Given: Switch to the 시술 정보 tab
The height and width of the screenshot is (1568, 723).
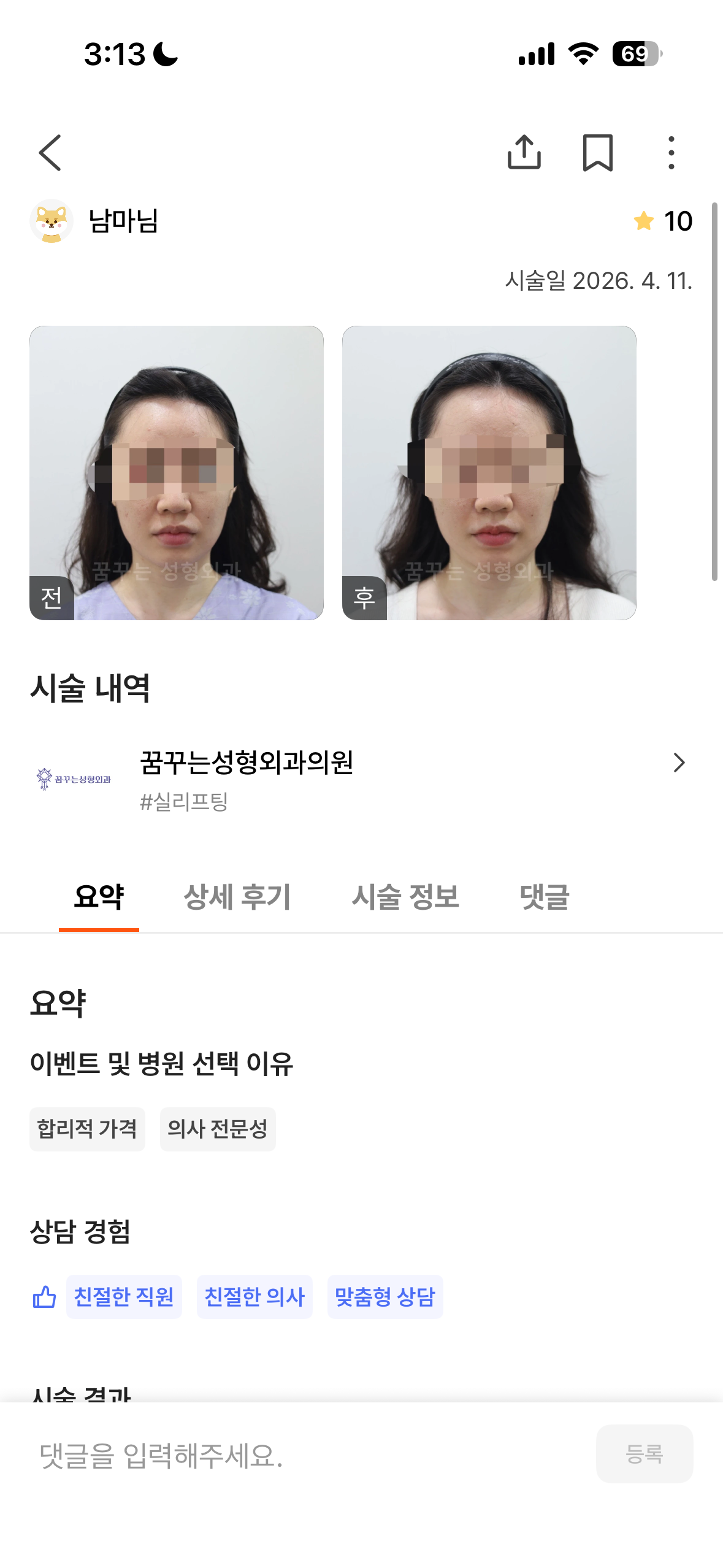Looking at the screenshot, I should tap(405, 896).
